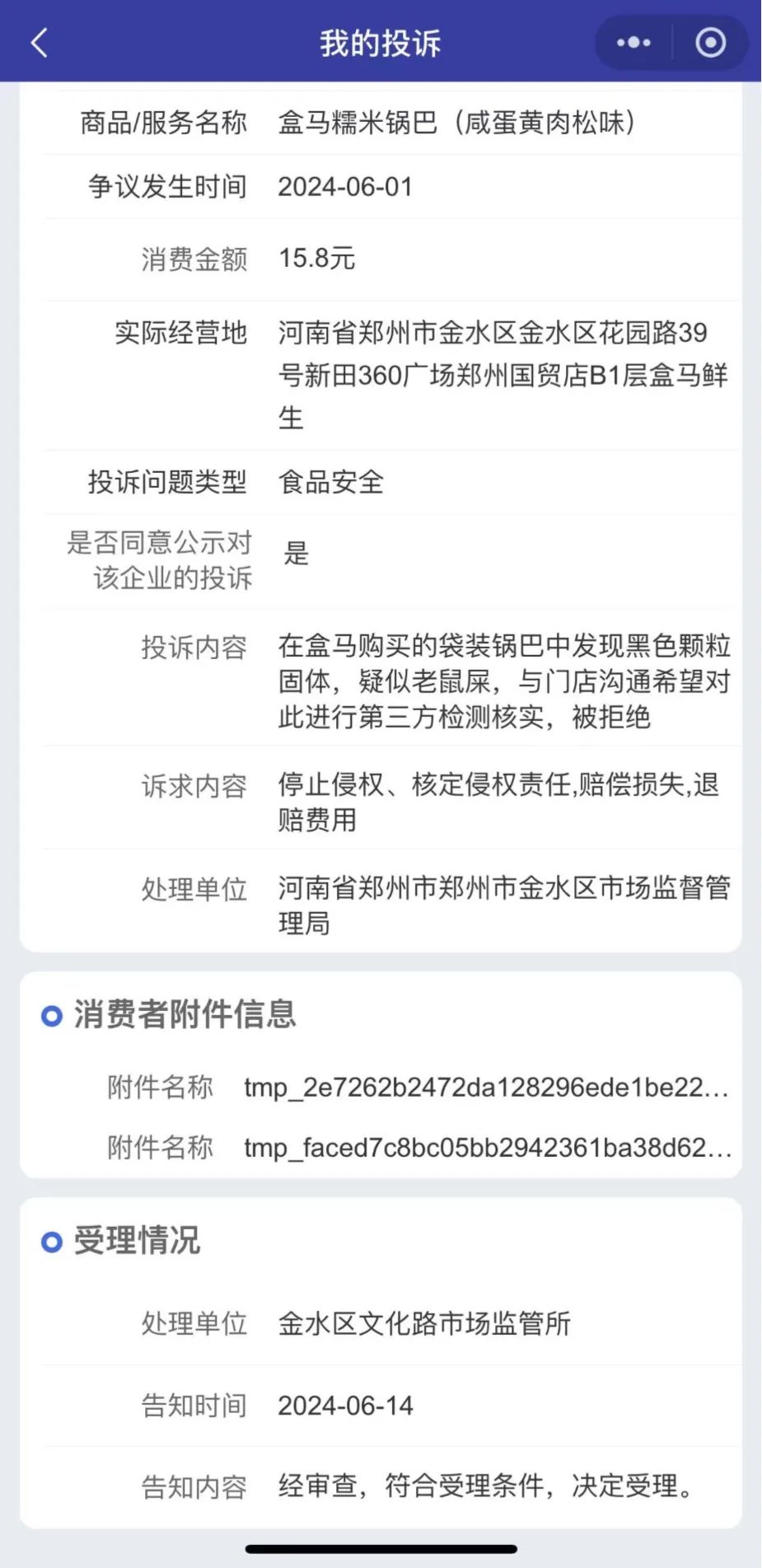Select the 我的投诉 header title
This screenshot has height=1568, width=762.
tap(381, 42)
